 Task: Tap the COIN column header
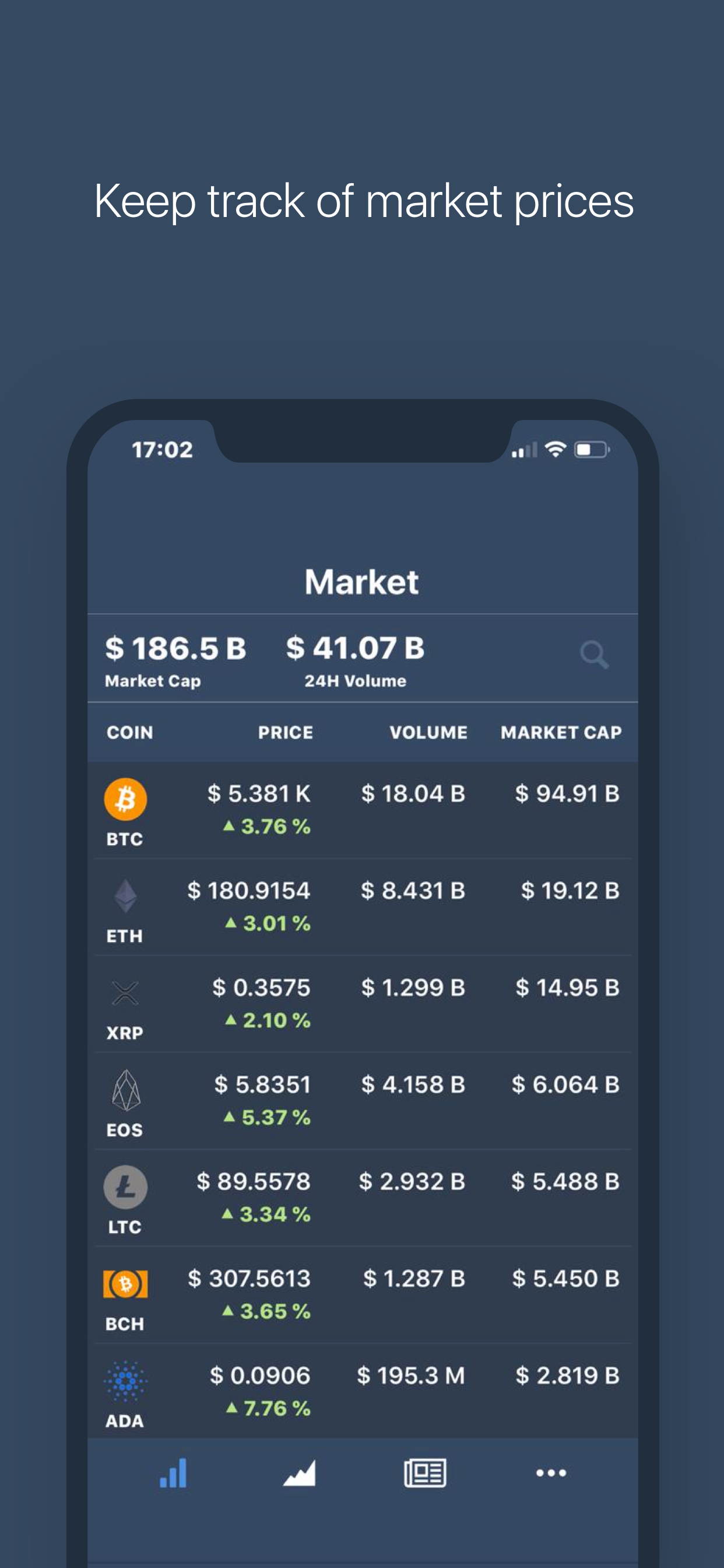click(129, 732)
